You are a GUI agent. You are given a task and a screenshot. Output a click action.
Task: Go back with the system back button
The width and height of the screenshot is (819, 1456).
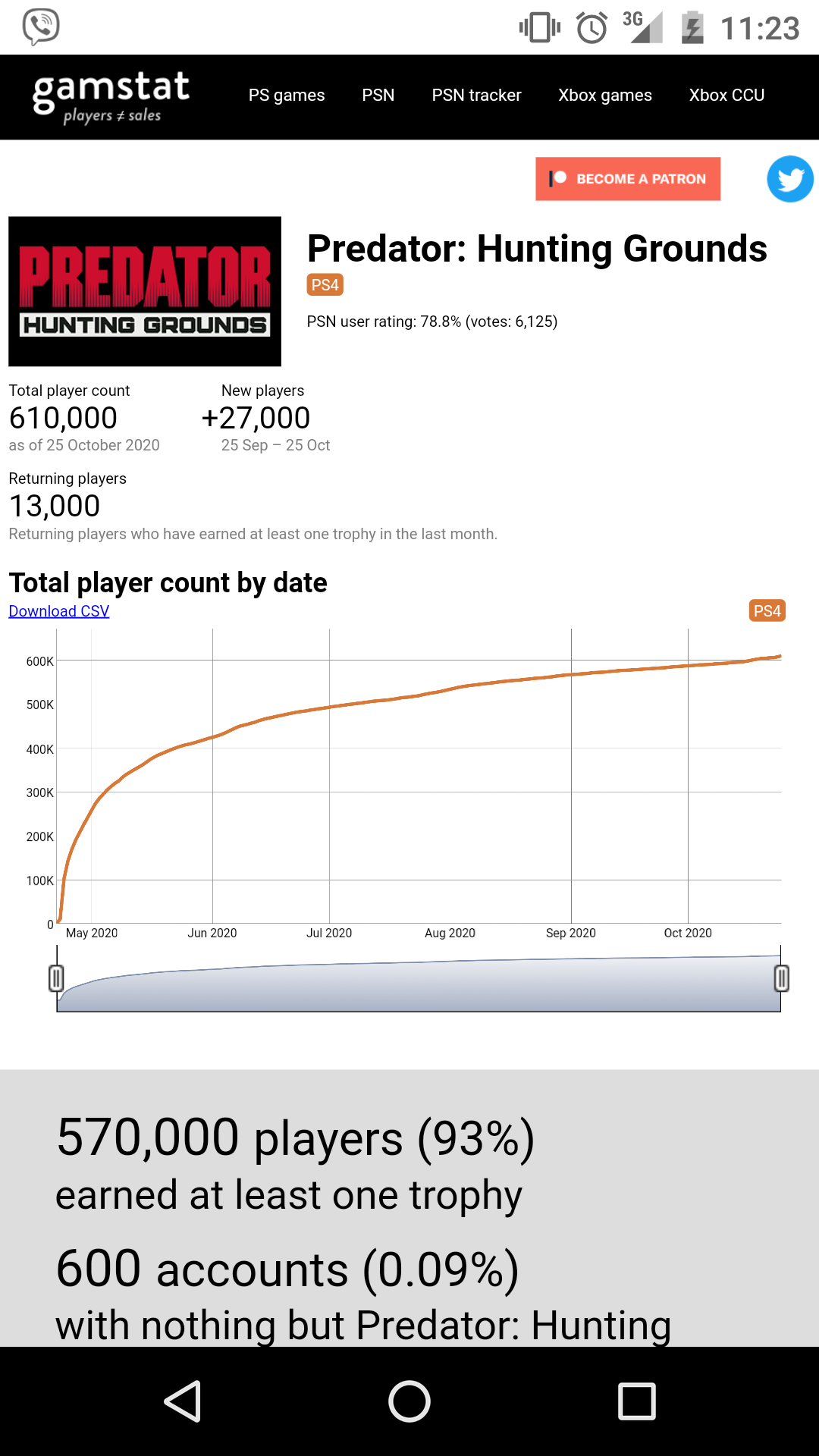tap(183, 1401)
